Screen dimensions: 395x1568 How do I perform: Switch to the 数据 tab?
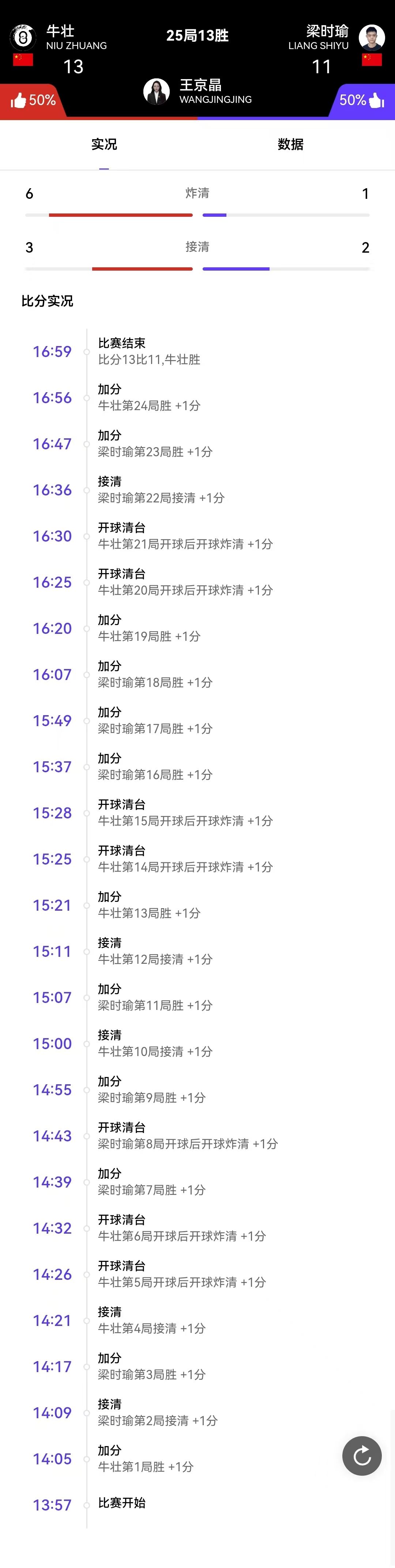(x=290, y=144)
